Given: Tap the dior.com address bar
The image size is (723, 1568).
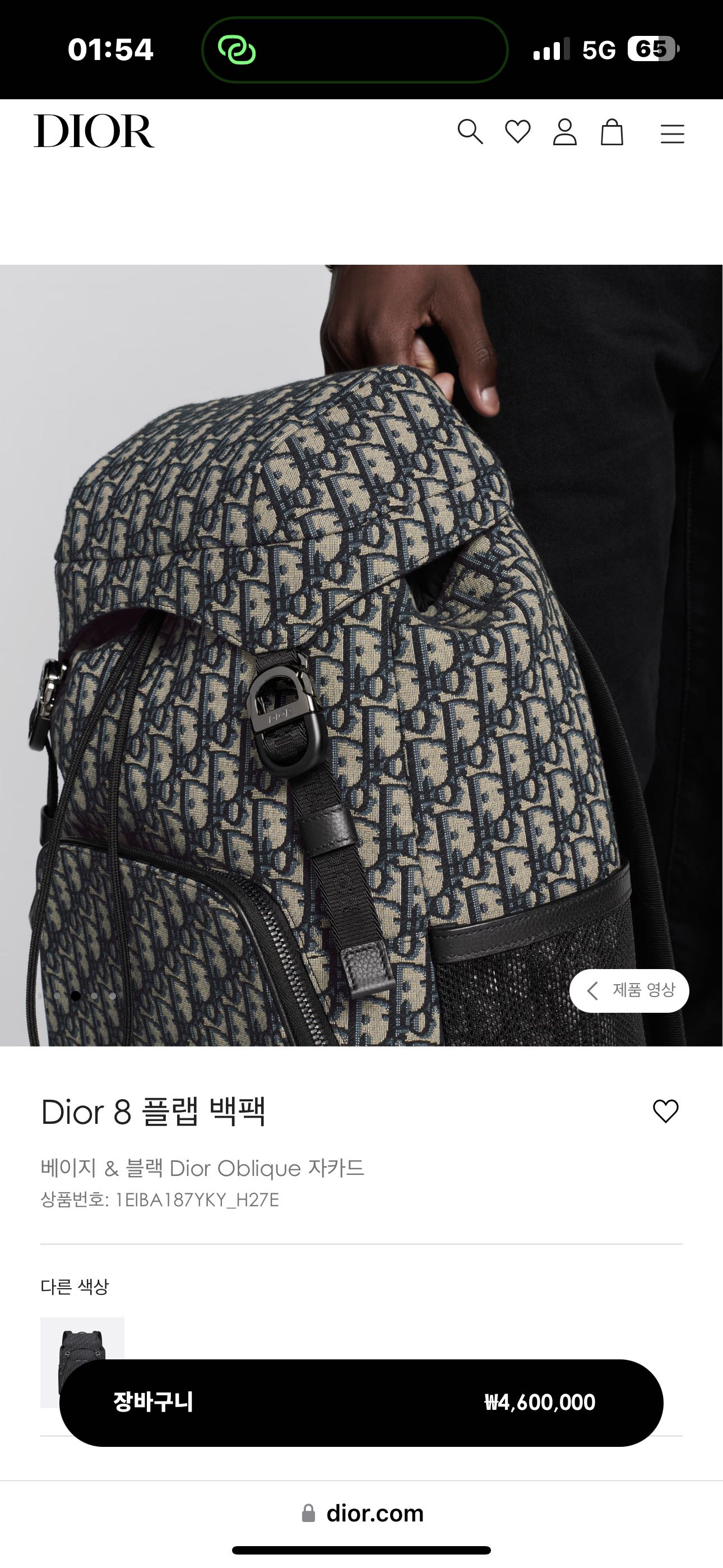Looking at the screenshot, I should (362, 1513).
